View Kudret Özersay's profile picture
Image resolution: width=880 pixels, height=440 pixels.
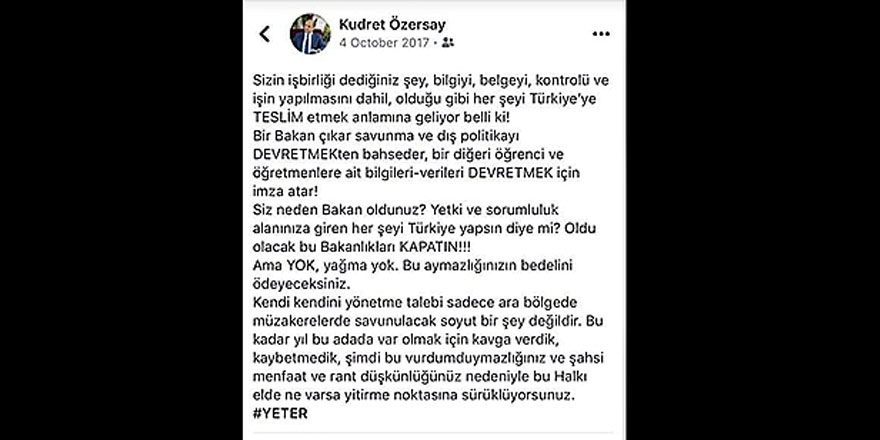[309, 34]
